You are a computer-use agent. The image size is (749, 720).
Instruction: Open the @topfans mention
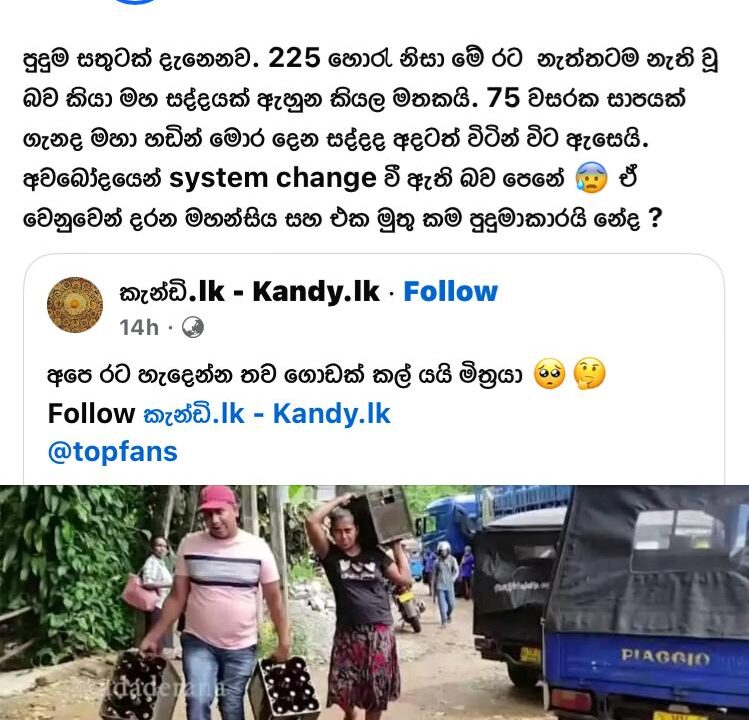[112, 451]
